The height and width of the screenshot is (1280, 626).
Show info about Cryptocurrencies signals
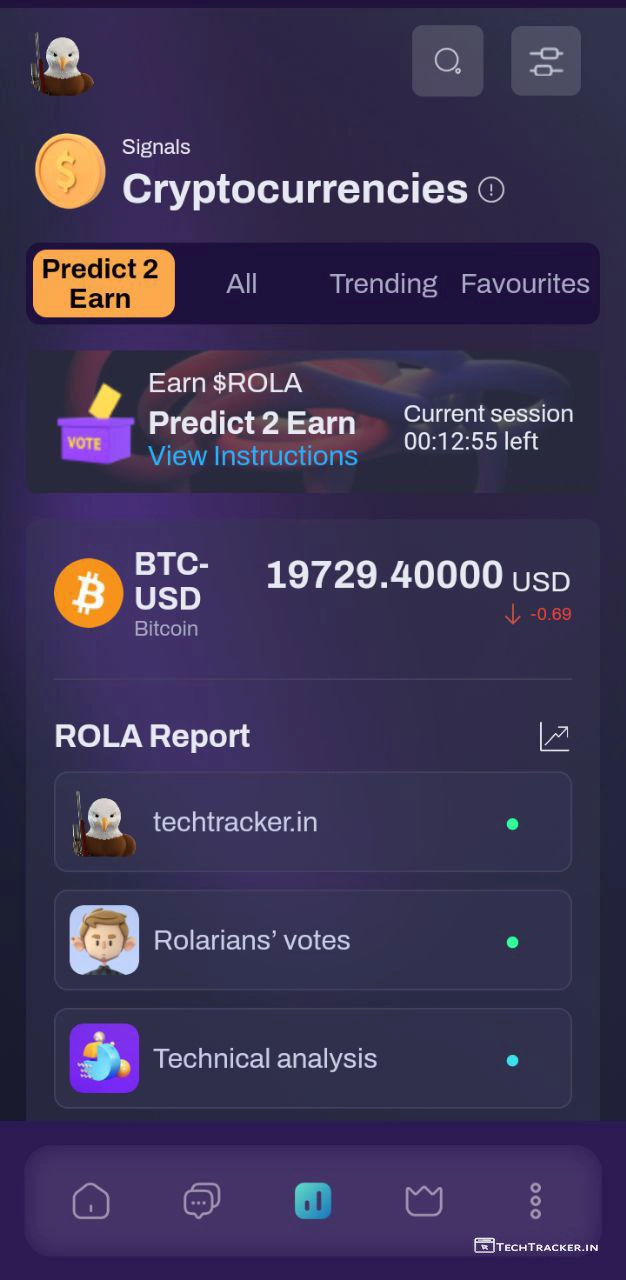pyautogui.click(x=491, y=189)
